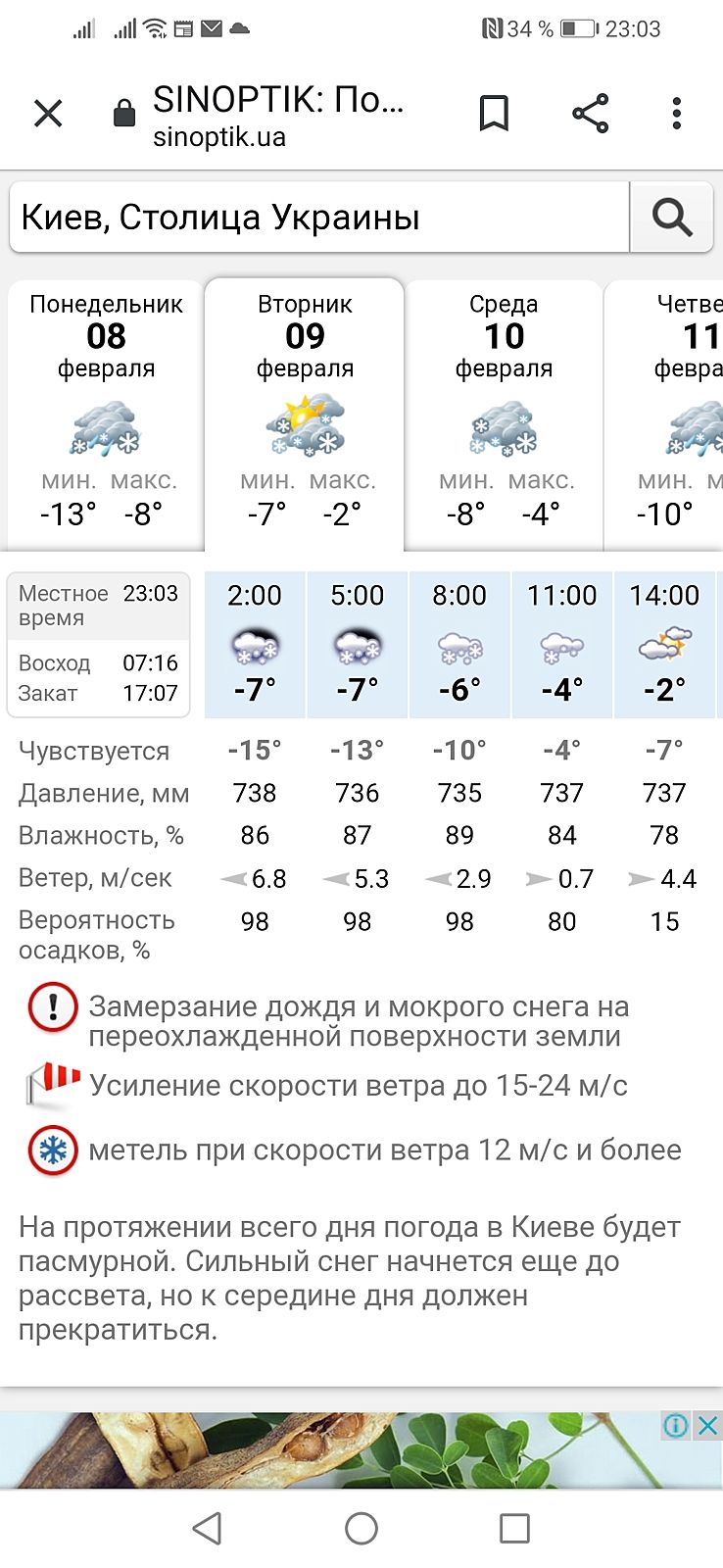The height and width of the screenshot is (1568, 723).
Task: Share the SINOPTIK page
Action: click(x=590, y=114)
